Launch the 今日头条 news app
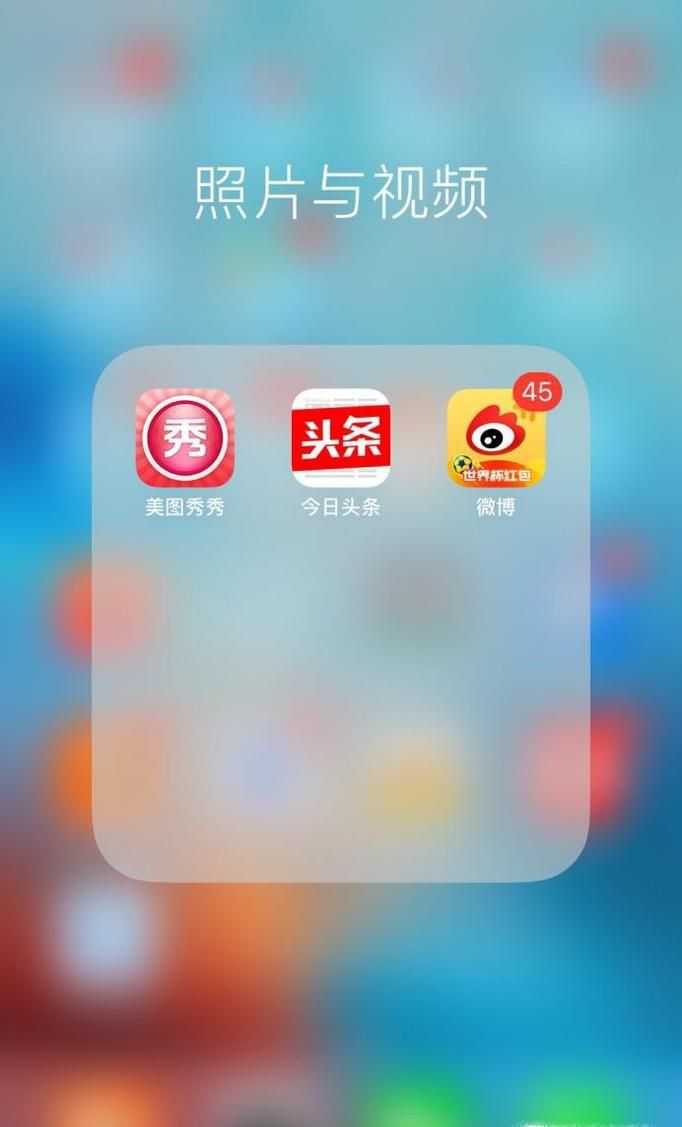Screen dimensions: 682x1127 [x=340, y=438]
